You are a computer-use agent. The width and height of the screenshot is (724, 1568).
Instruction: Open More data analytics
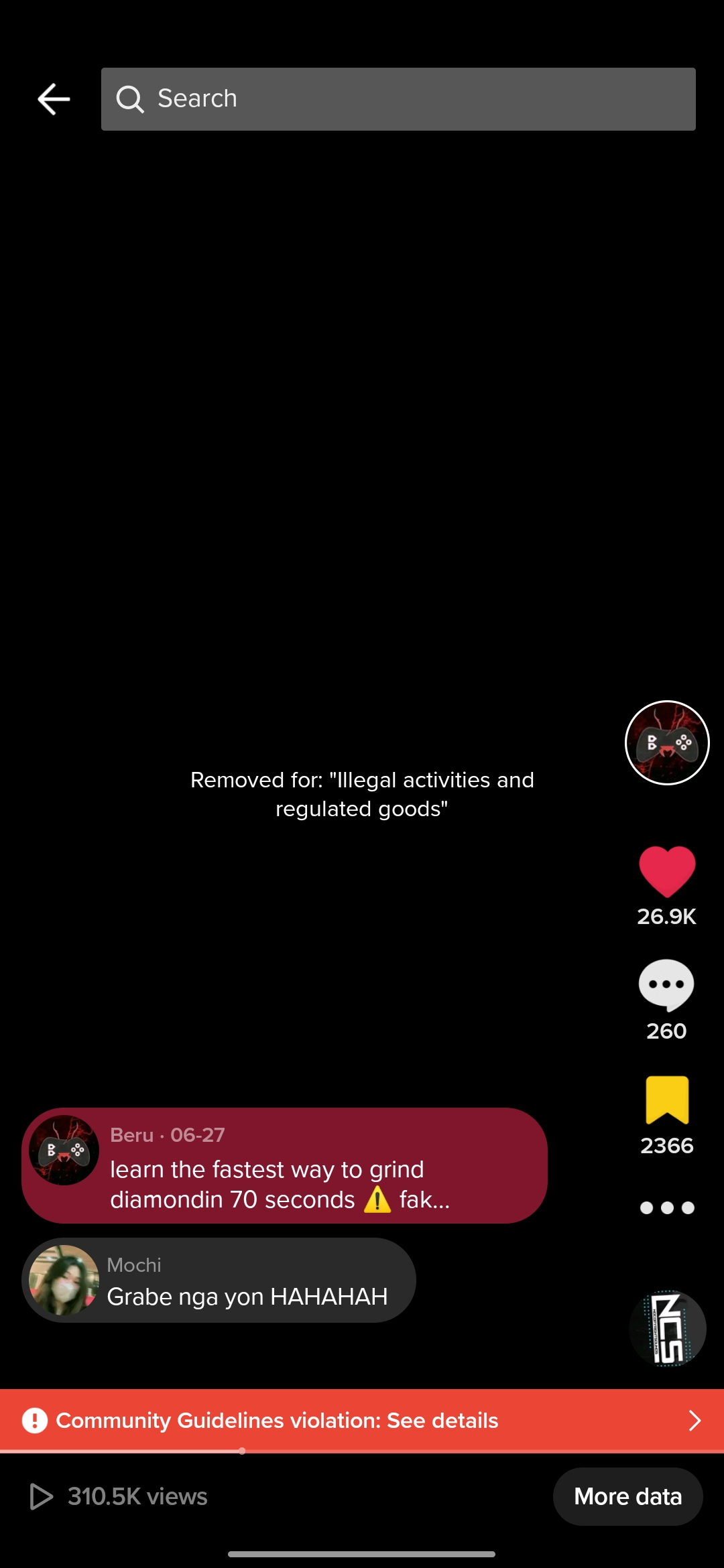(627, 1496)
